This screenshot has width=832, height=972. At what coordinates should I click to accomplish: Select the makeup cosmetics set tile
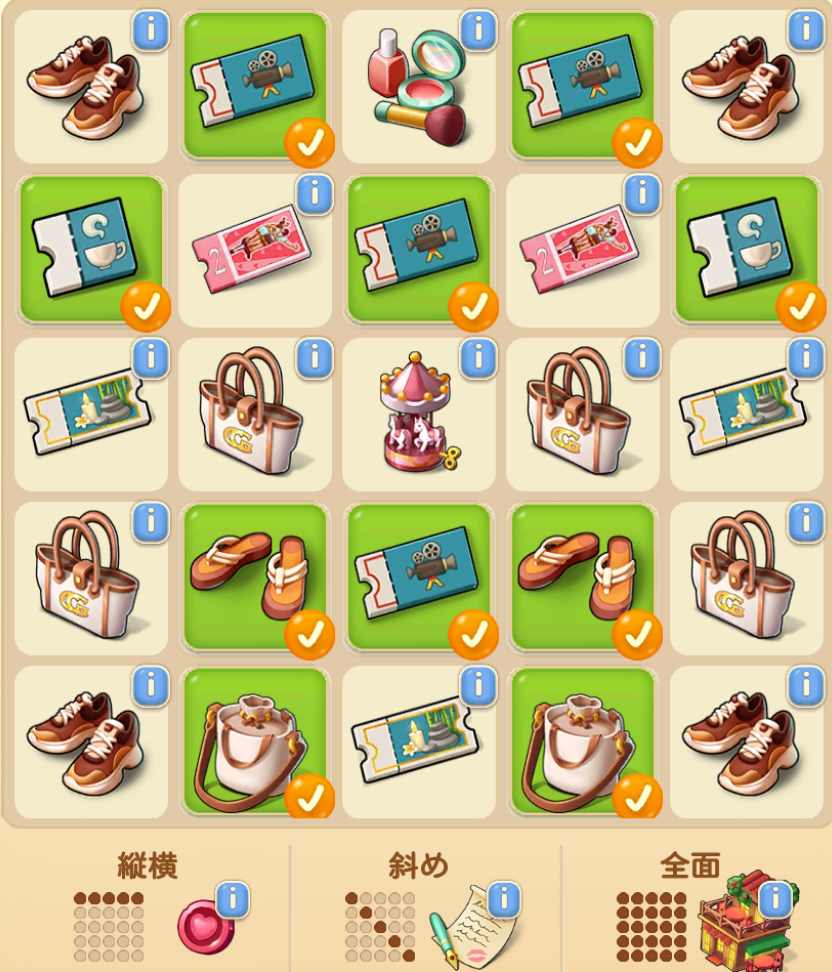point(416,90)
